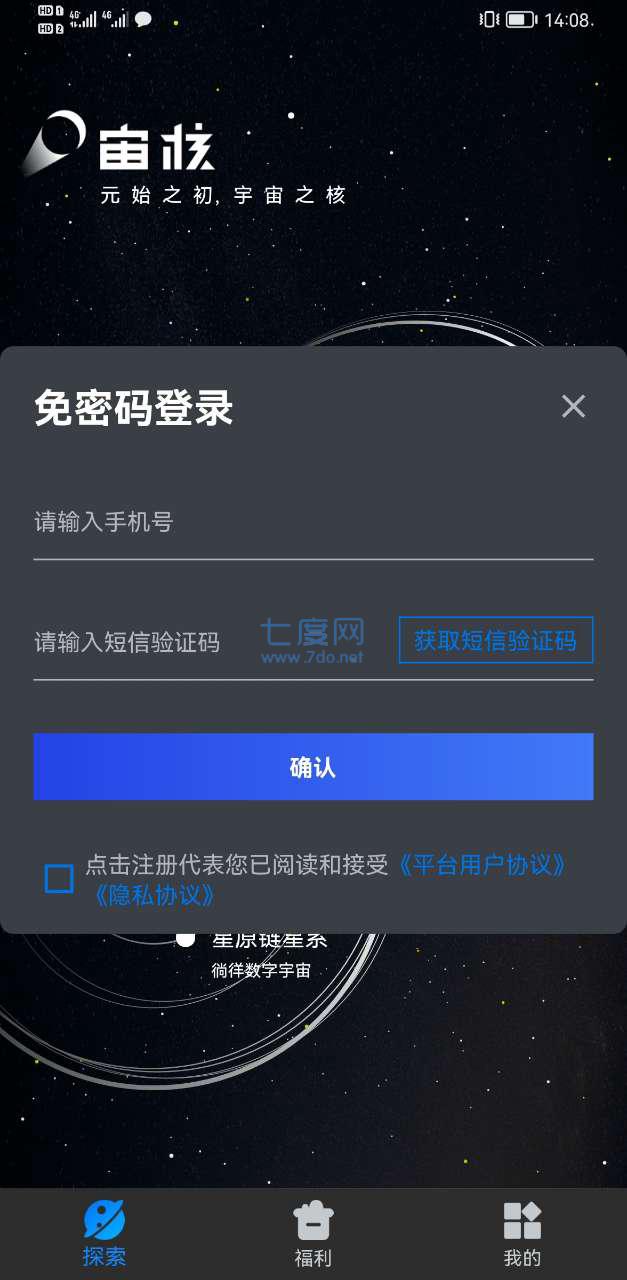627x1280 pixels.
Task: Go to the 我的 tab
Action: point(522,1234)
